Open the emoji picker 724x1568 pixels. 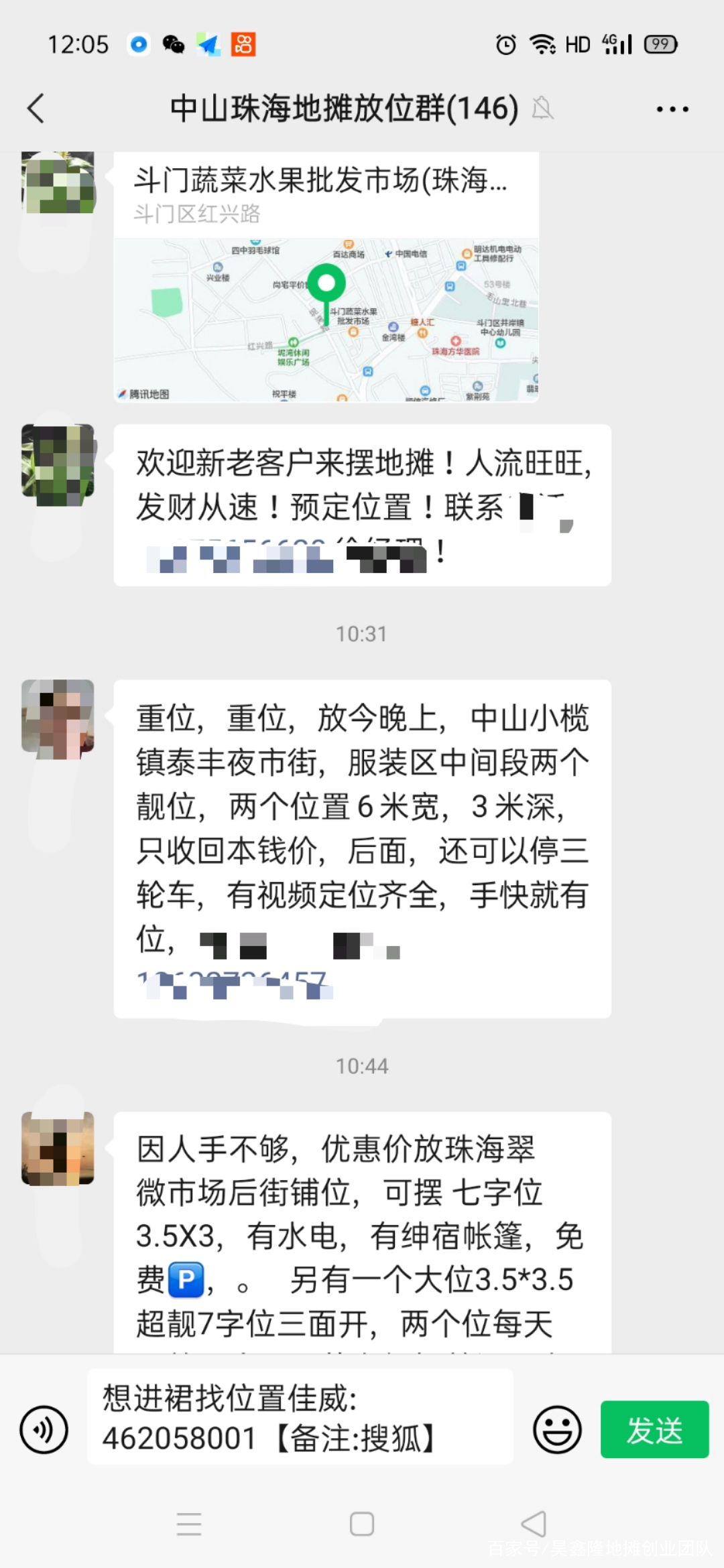pyautogui.click(x=556, y=1429)
